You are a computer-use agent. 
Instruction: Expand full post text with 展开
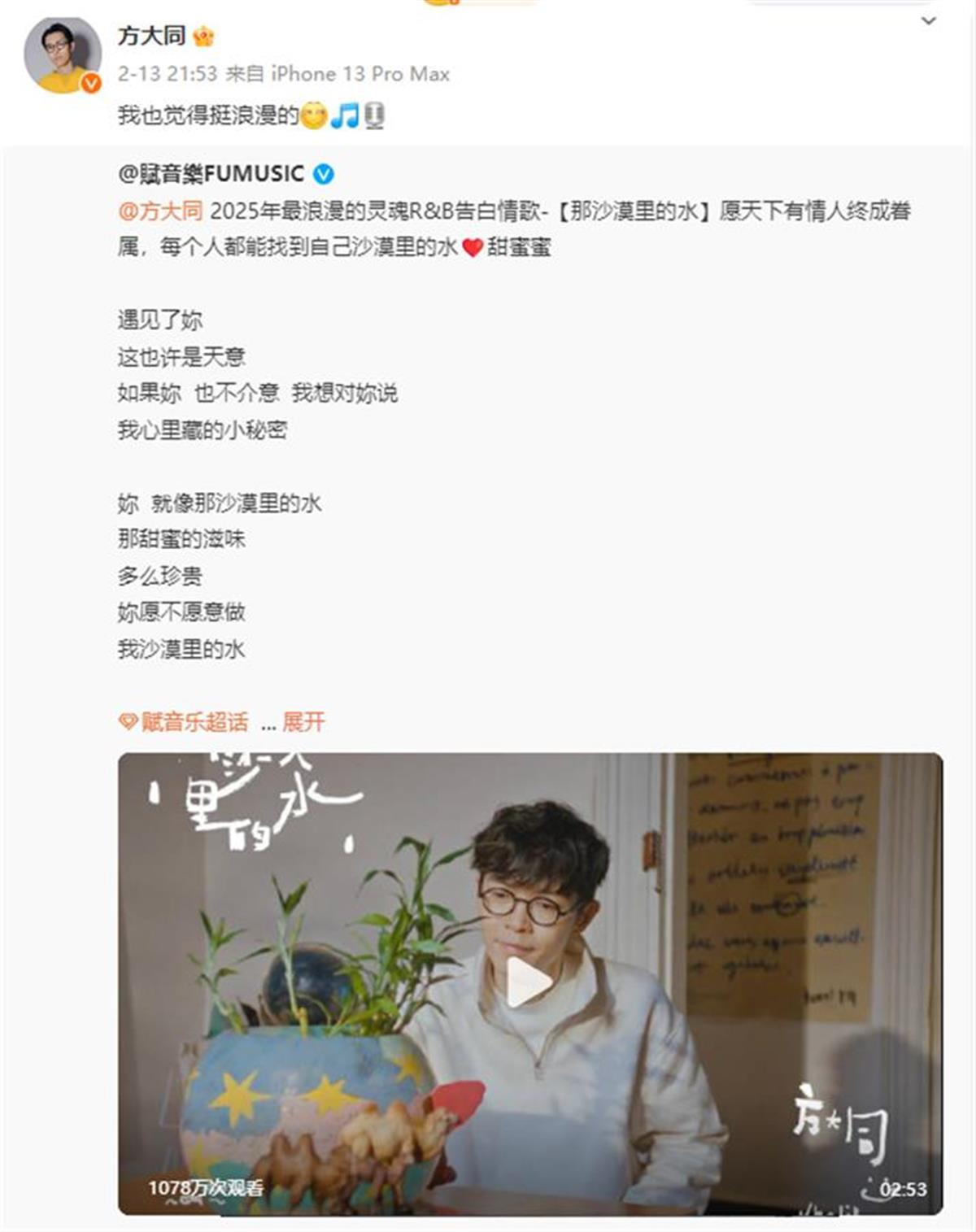coord(303,722)
